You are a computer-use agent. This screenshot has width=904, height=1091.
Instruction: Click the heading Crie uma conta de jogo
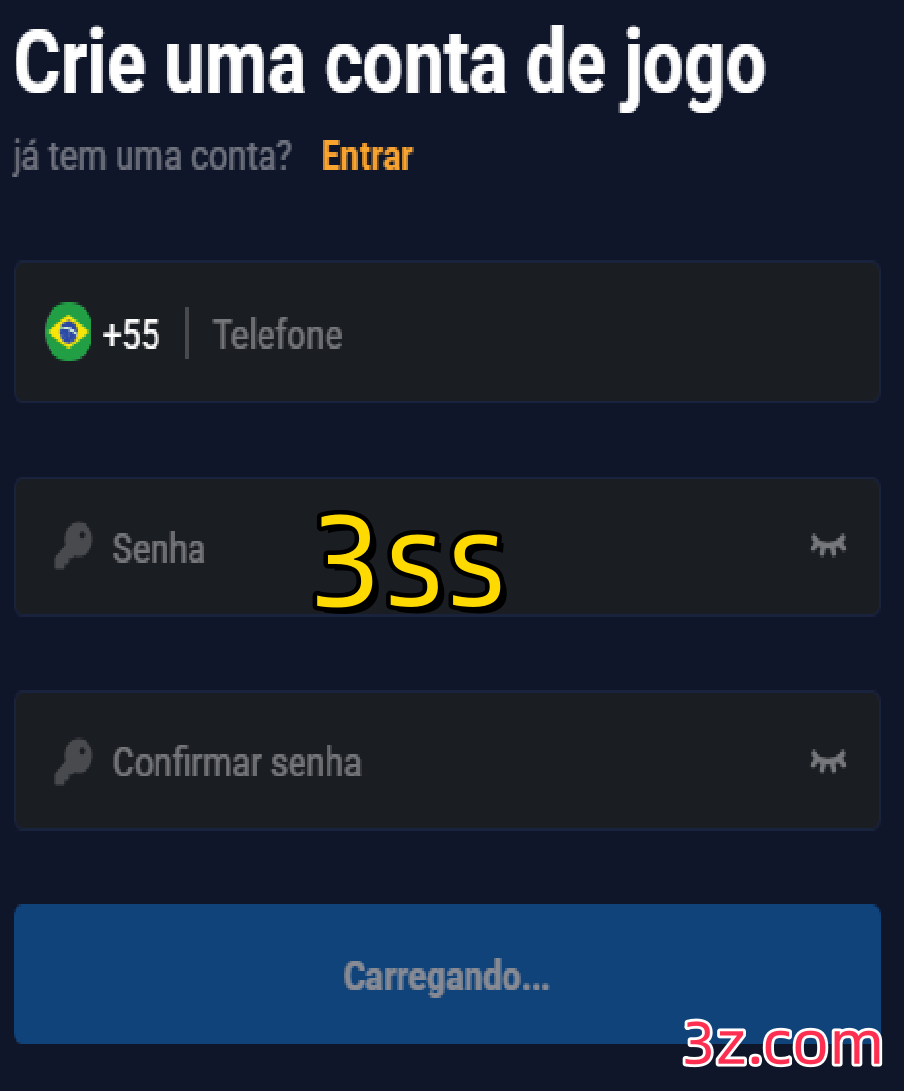tap(390, 63)
